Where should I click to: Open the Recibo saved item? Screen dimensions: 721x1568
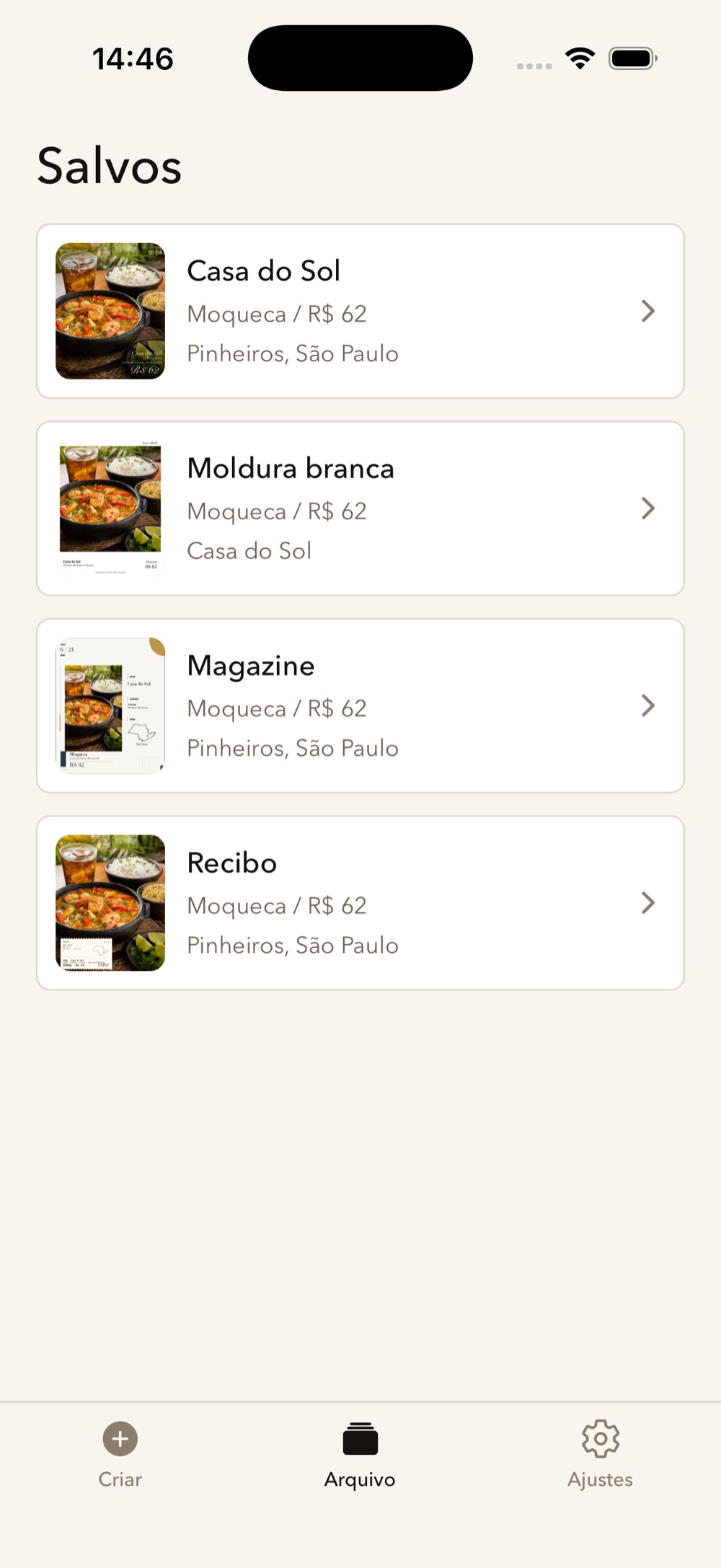tap(360, 903)
